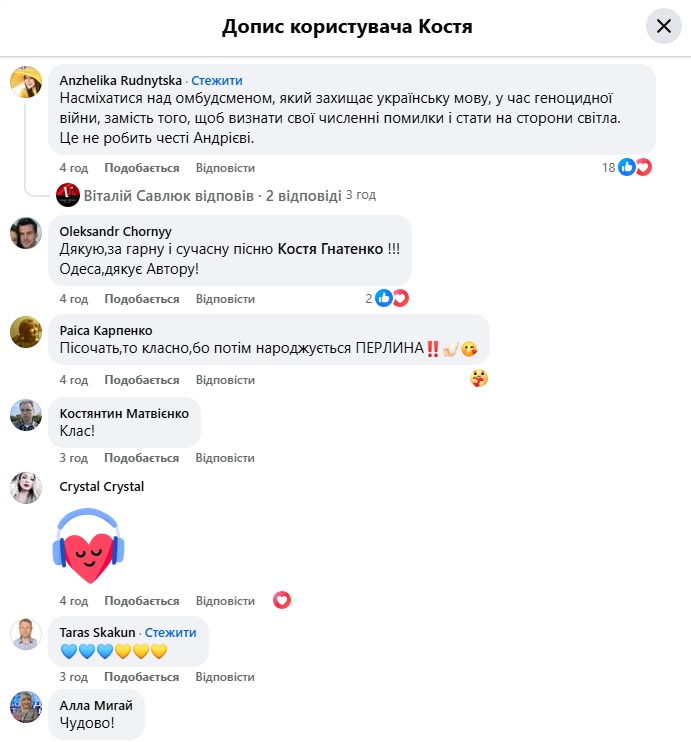Follow Taras Skakun via Стежити
691x742 pixels.
click(170, 632)
